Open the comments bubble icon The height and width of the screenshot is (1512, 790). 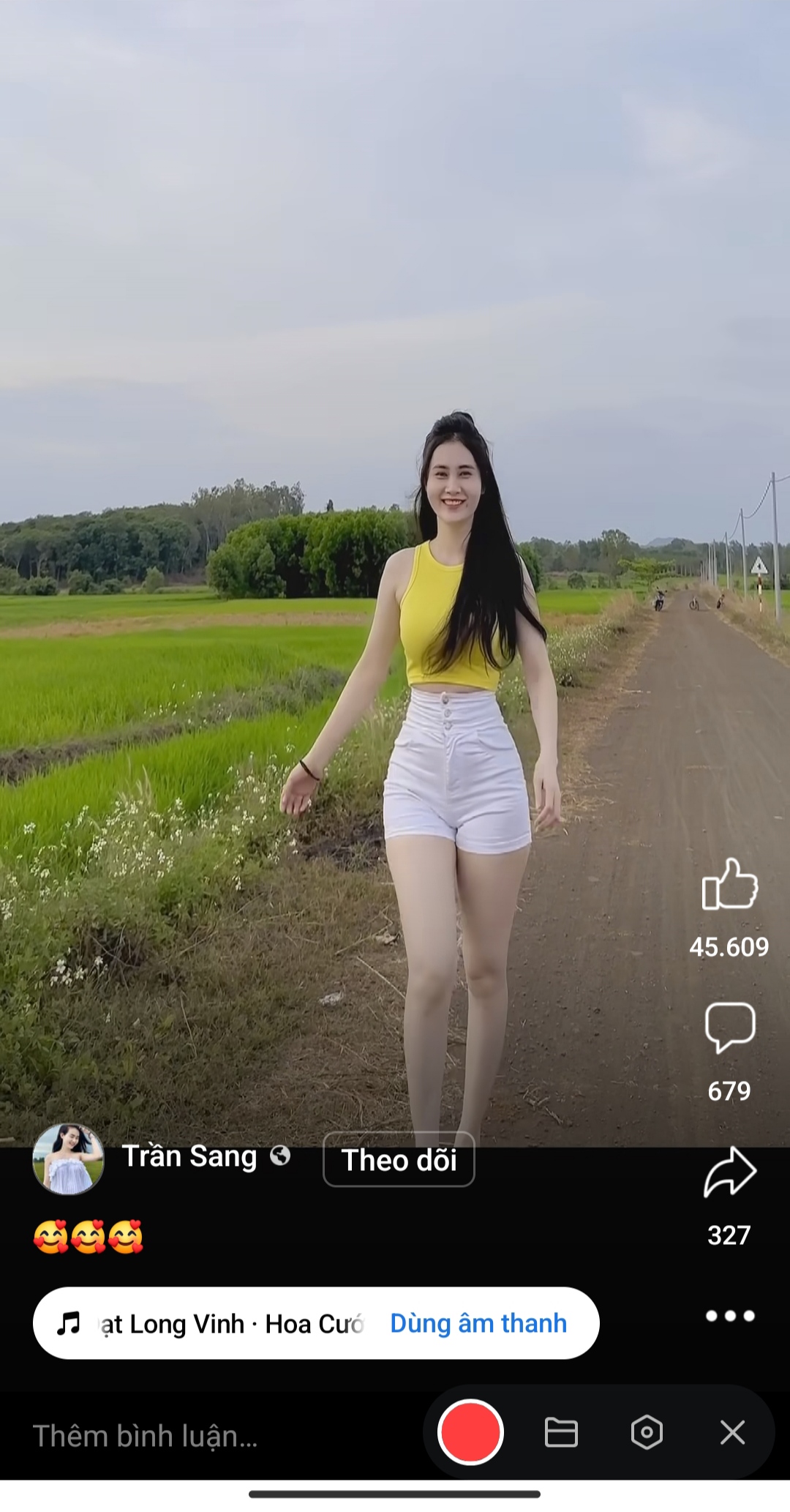(729, 1028)
